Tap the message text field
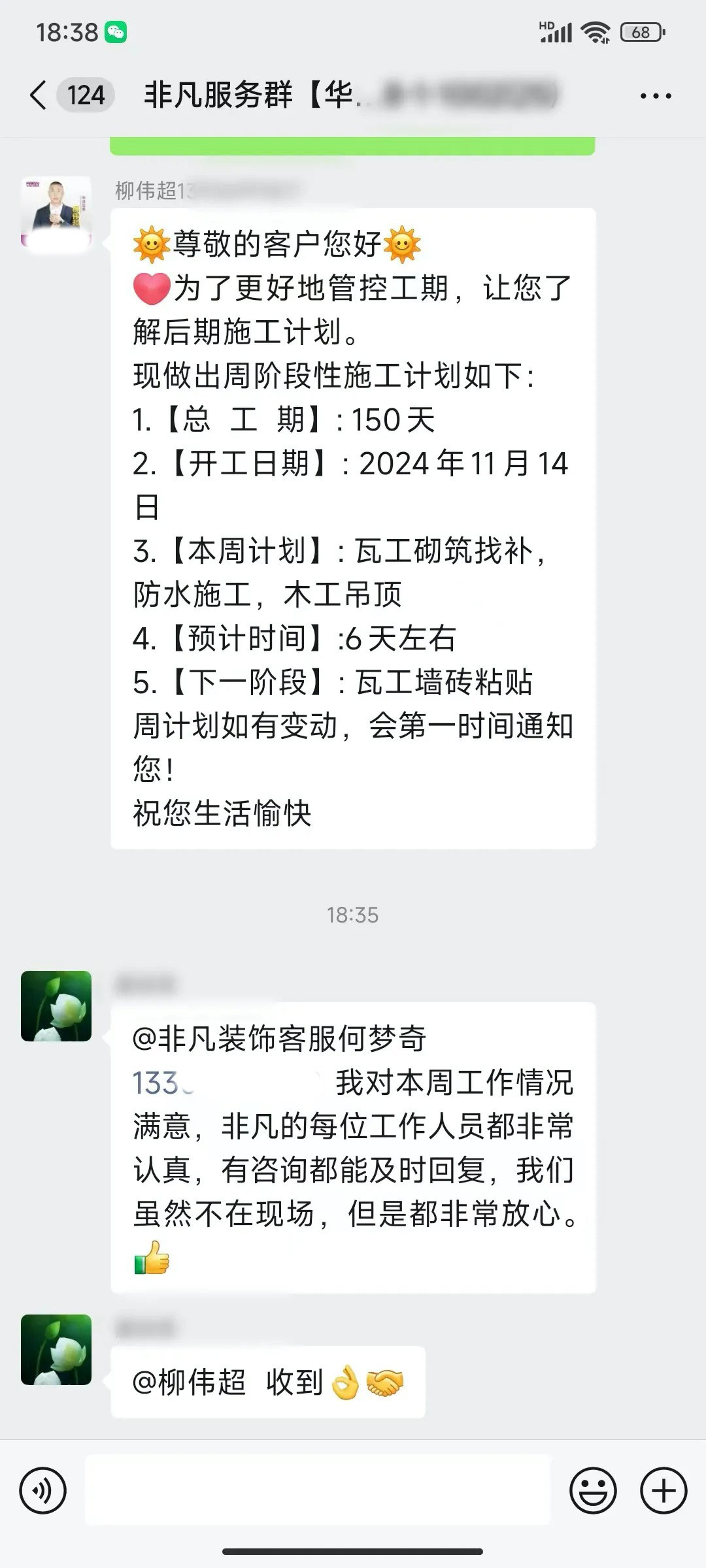This screenshot has width=706, height=1568. 318,1491
